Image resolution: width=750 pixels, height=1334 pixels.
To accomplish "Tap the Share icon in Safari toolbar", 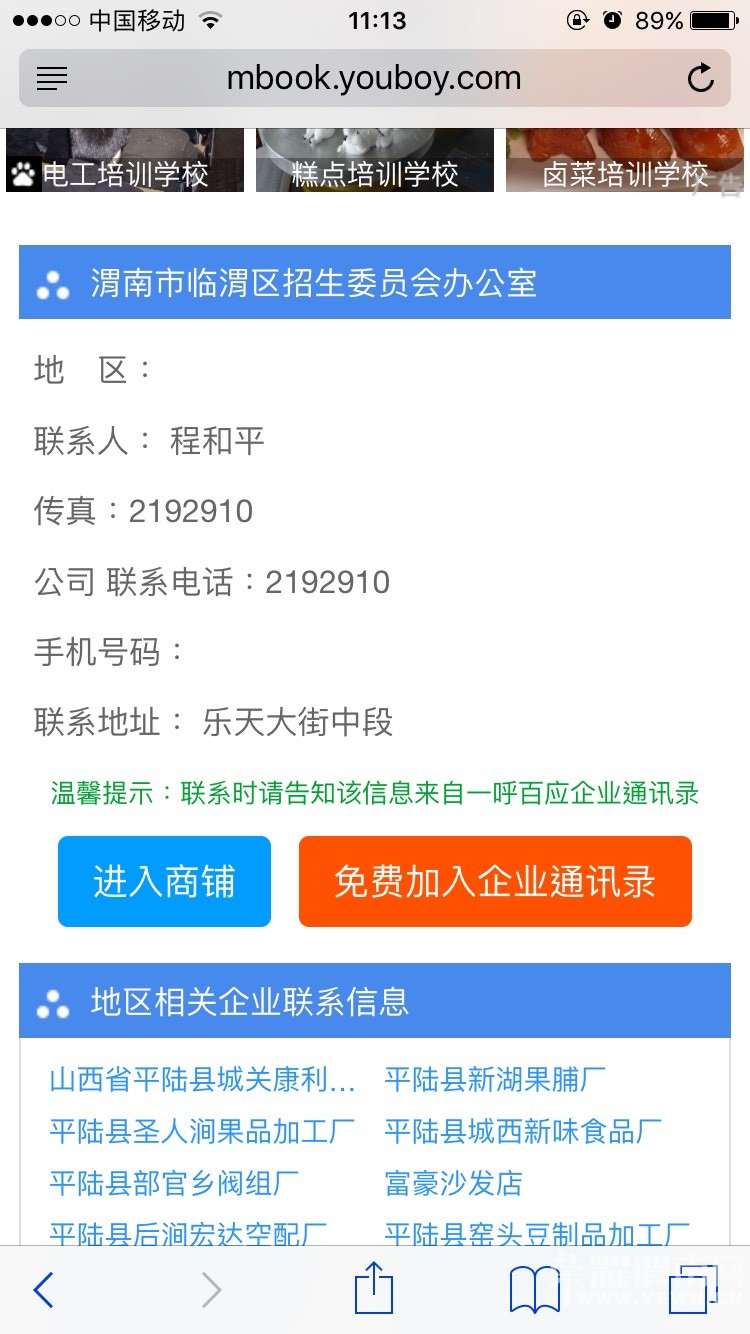I will tap(374, 1289).
